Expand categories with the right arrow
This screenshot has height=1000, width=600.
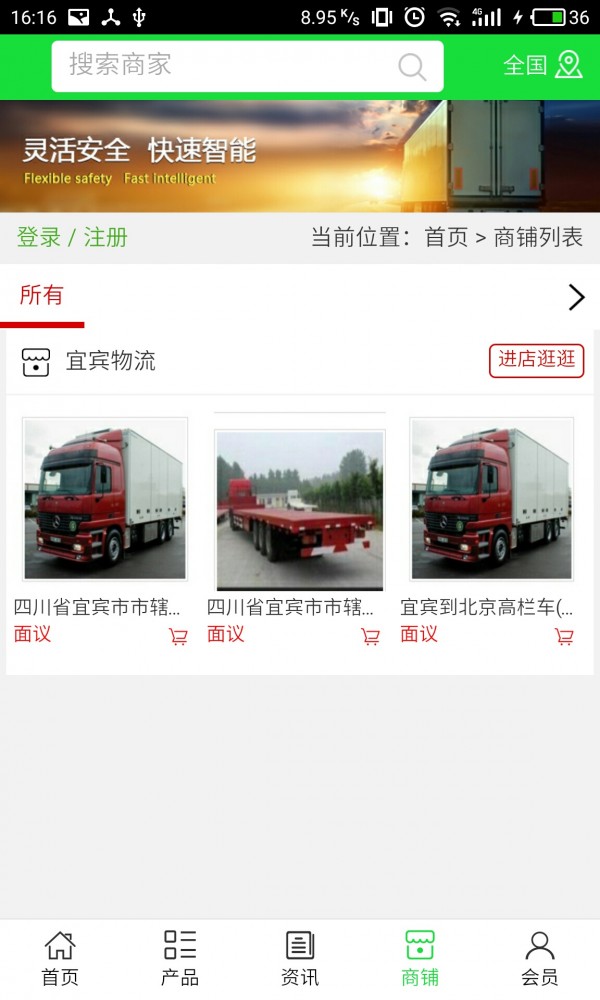point(576,297)
